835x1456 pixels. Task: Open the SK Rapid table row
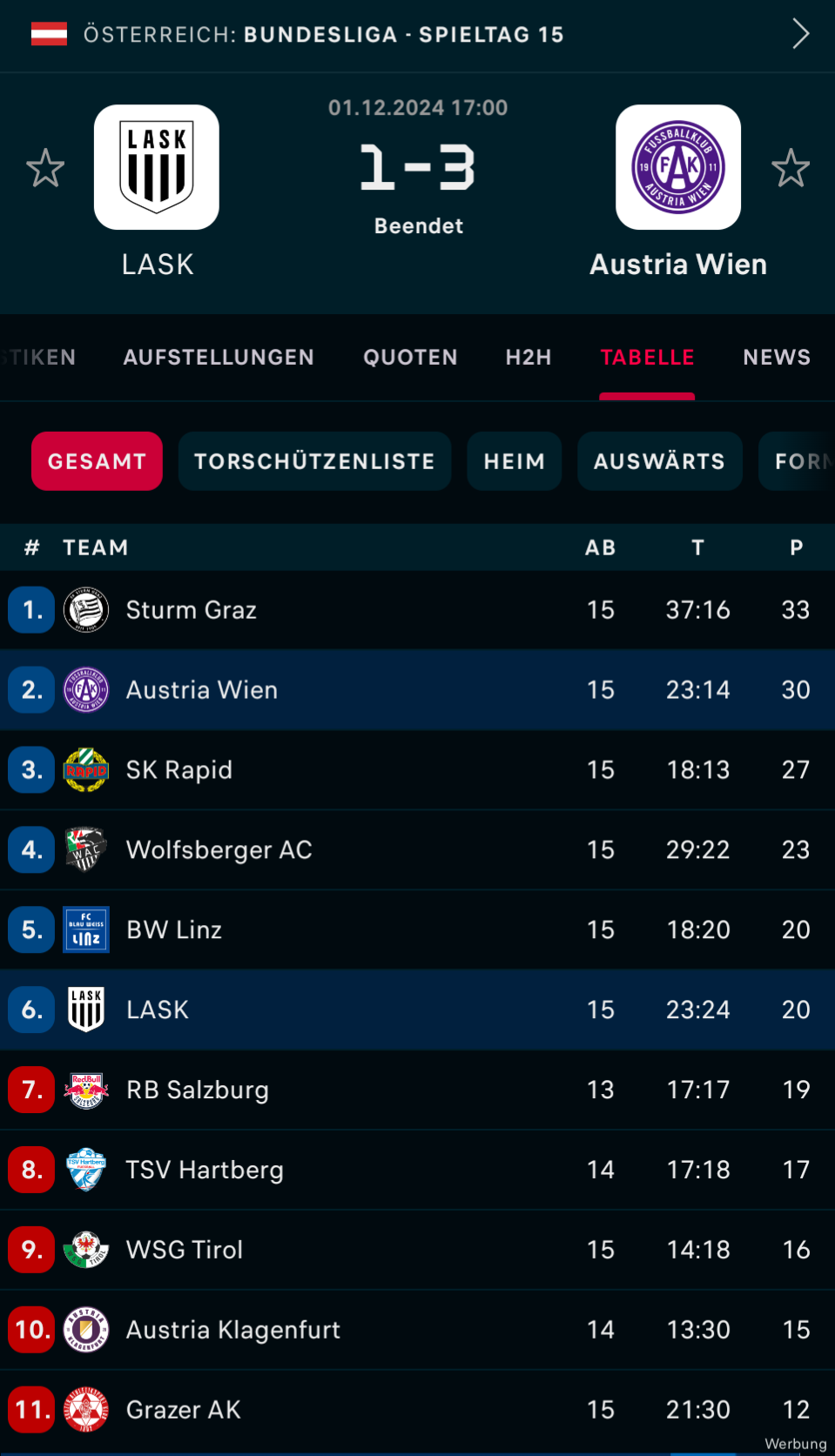click(x=417, y=770)
